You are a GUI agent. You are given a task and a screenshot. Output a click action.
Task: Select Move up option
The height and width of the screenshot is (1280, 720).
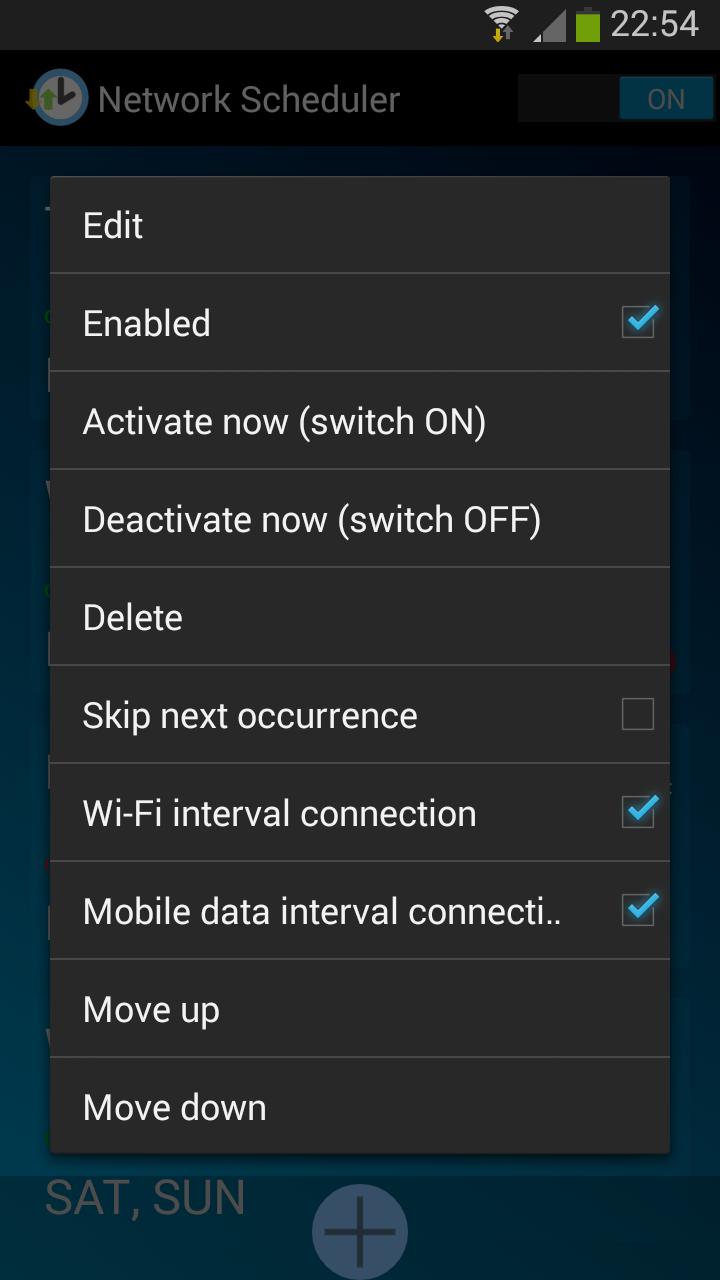[360, 1010]
